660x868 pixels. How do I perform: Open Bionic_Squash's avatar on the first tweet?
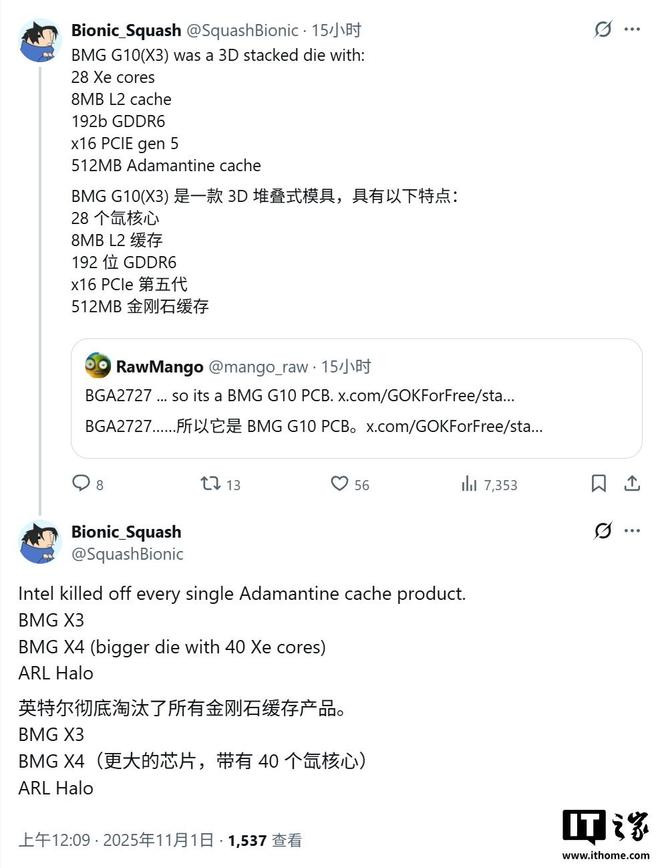(x=39, y=42)
